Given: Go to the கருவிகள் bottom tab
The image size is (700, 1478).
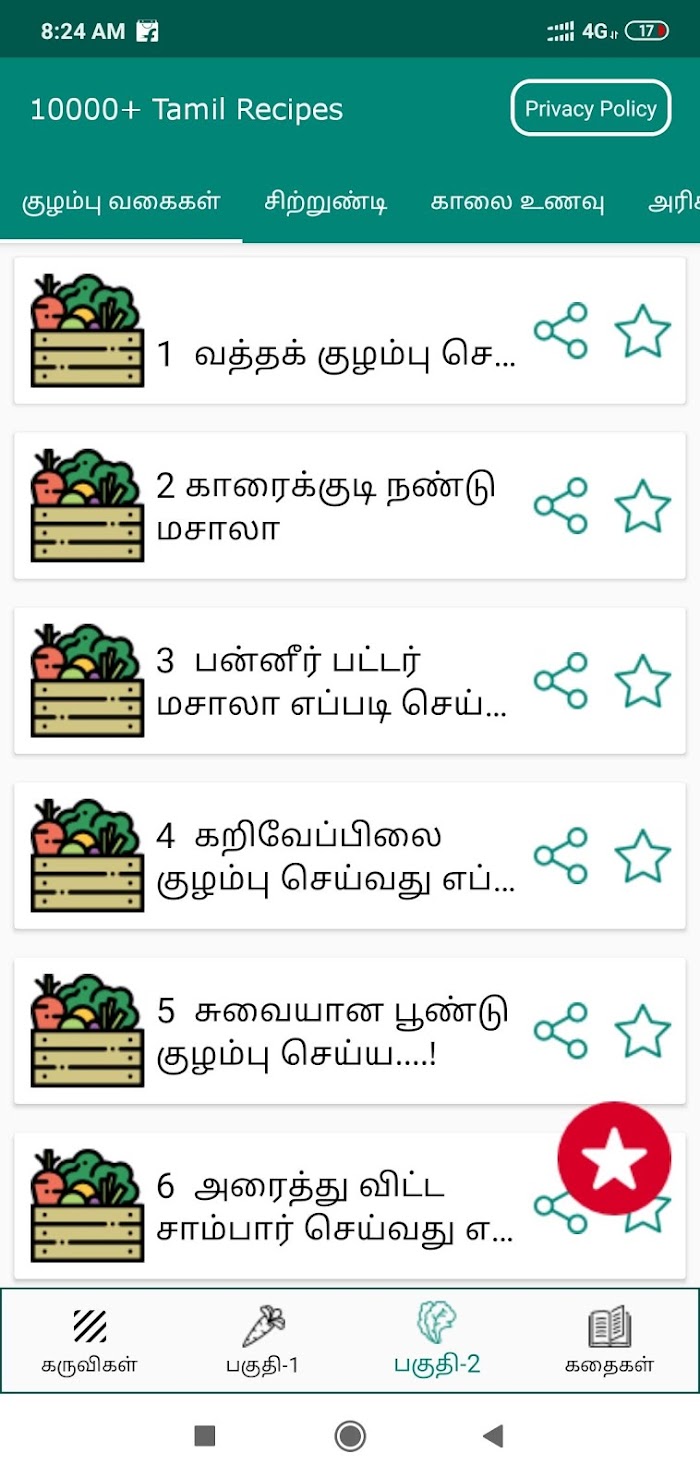Looking at the screenshot, I should 89,1340.
